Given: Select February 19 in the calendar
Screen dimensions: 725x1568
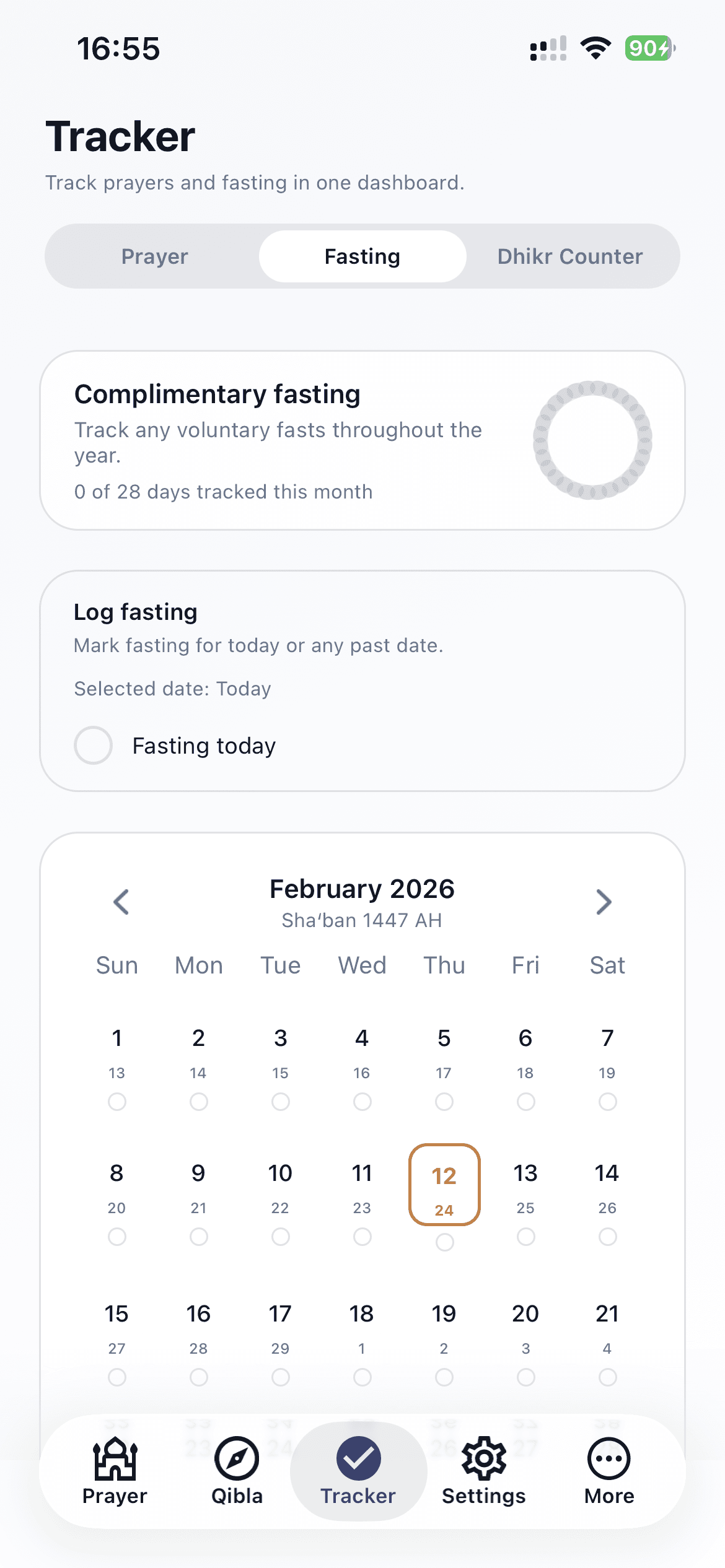Looking at the screenshot, I should click(444, 1313).
